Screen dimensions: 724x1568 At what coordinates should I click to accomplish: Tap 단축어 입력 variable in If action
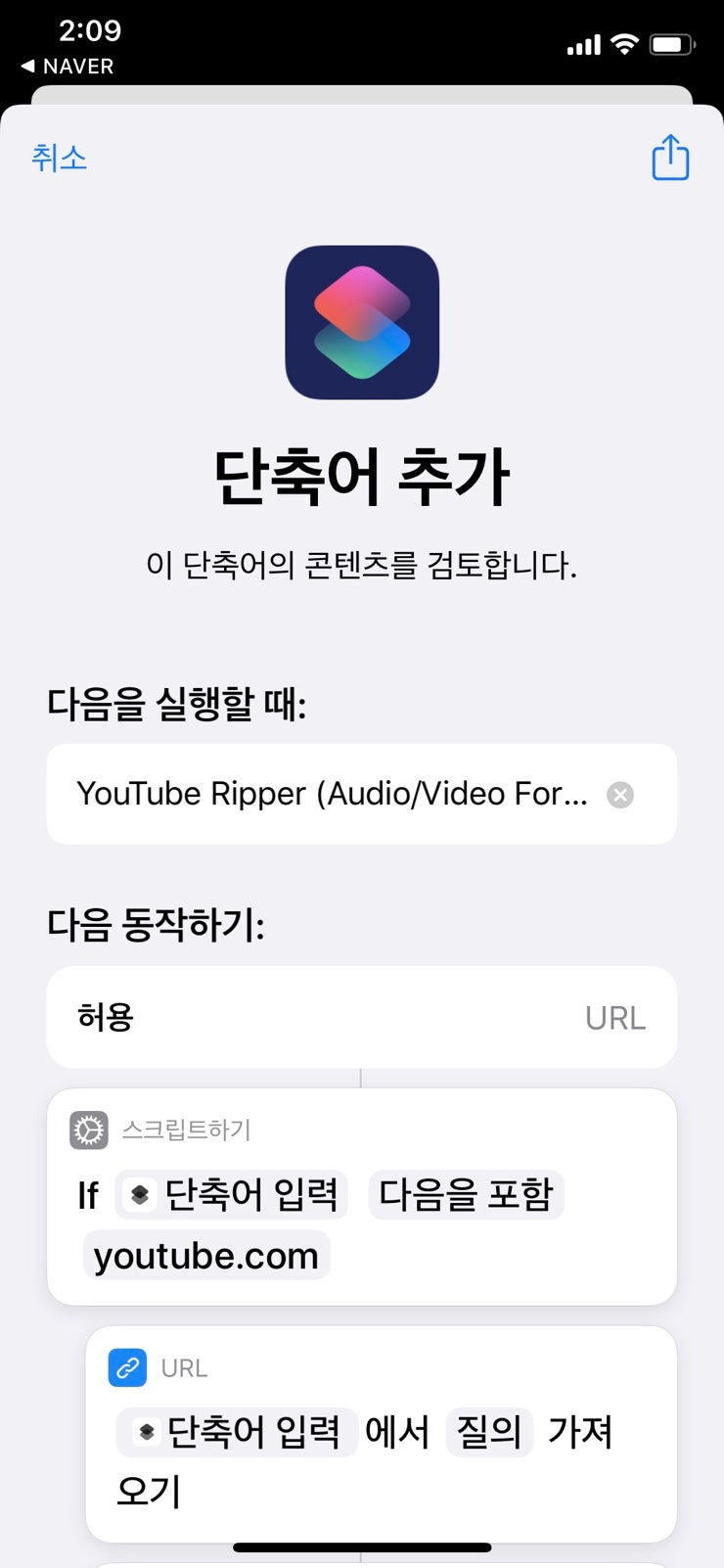click(x=232, y=1195)
